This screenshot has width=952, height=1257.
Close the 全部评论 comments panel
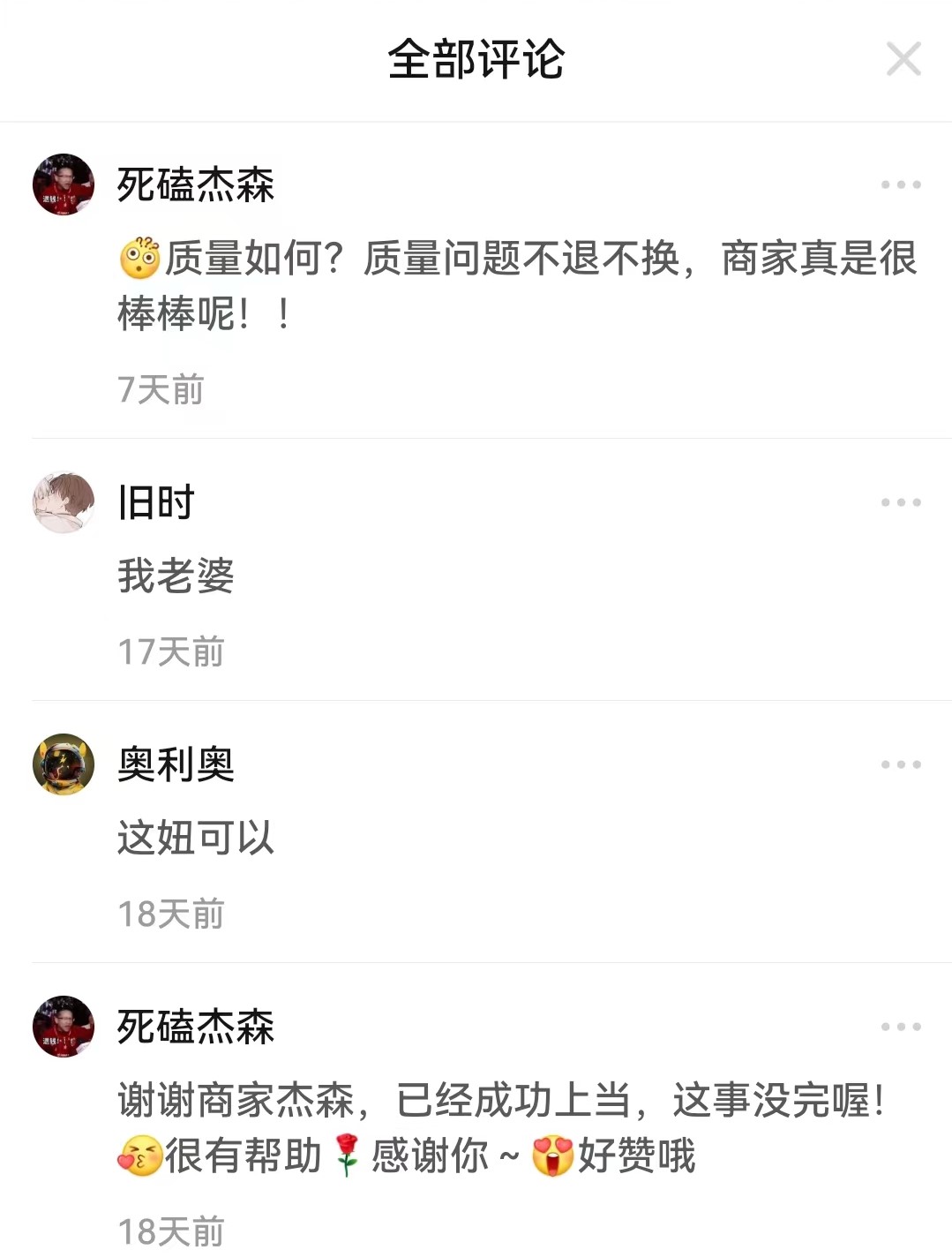tap(902, 59)
